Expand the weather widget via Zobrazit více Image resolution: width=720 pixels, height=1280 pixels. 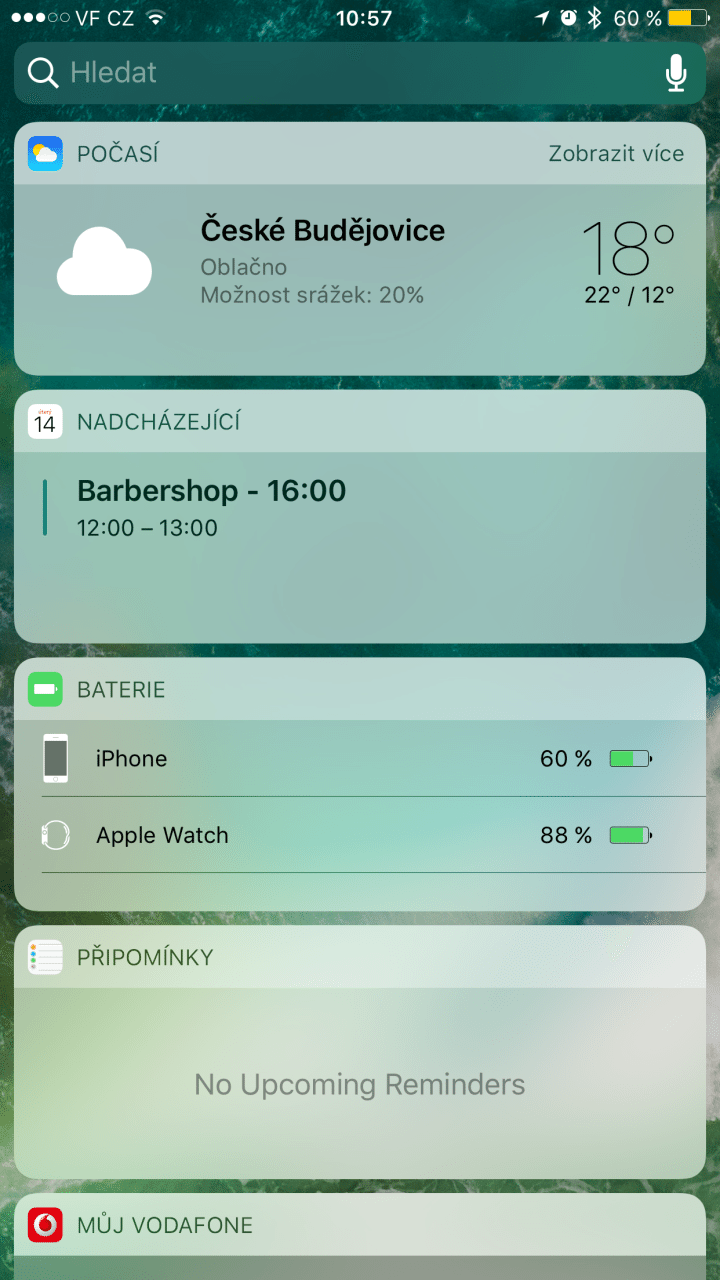[616, 154]
